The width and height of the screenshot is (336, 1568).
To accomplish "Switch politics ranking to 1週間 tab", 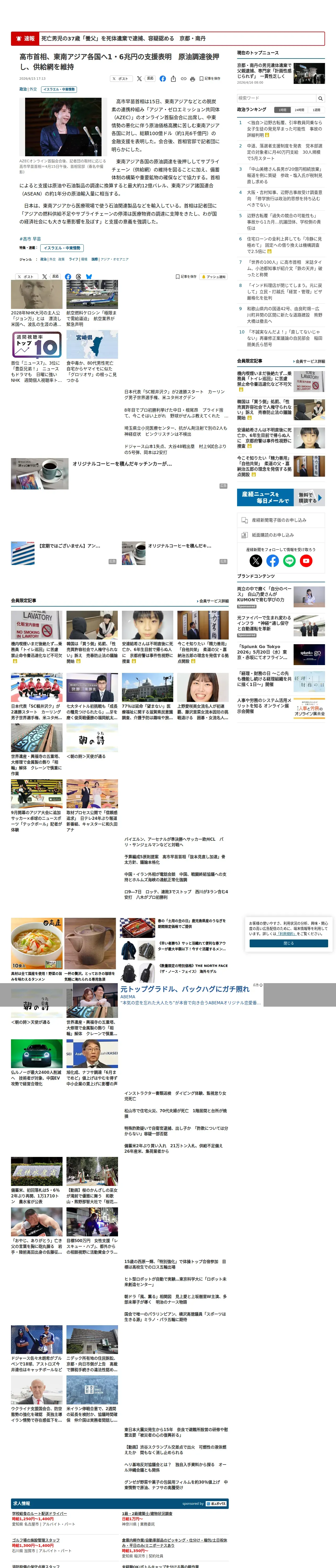I will coord(316,110).
